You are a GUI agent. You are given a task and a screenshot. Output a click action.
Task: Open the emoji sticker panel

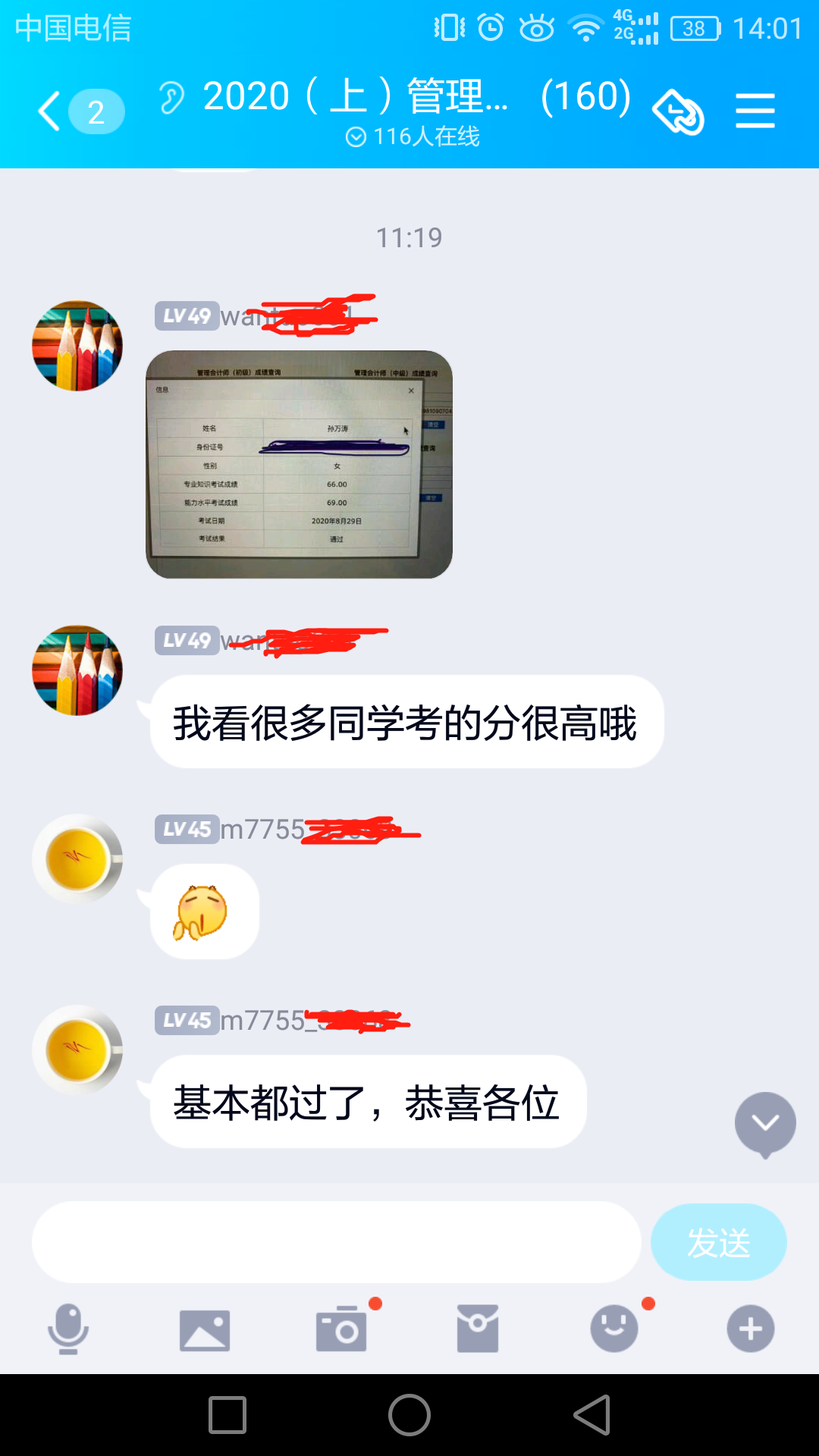(x=614, y=1329)
